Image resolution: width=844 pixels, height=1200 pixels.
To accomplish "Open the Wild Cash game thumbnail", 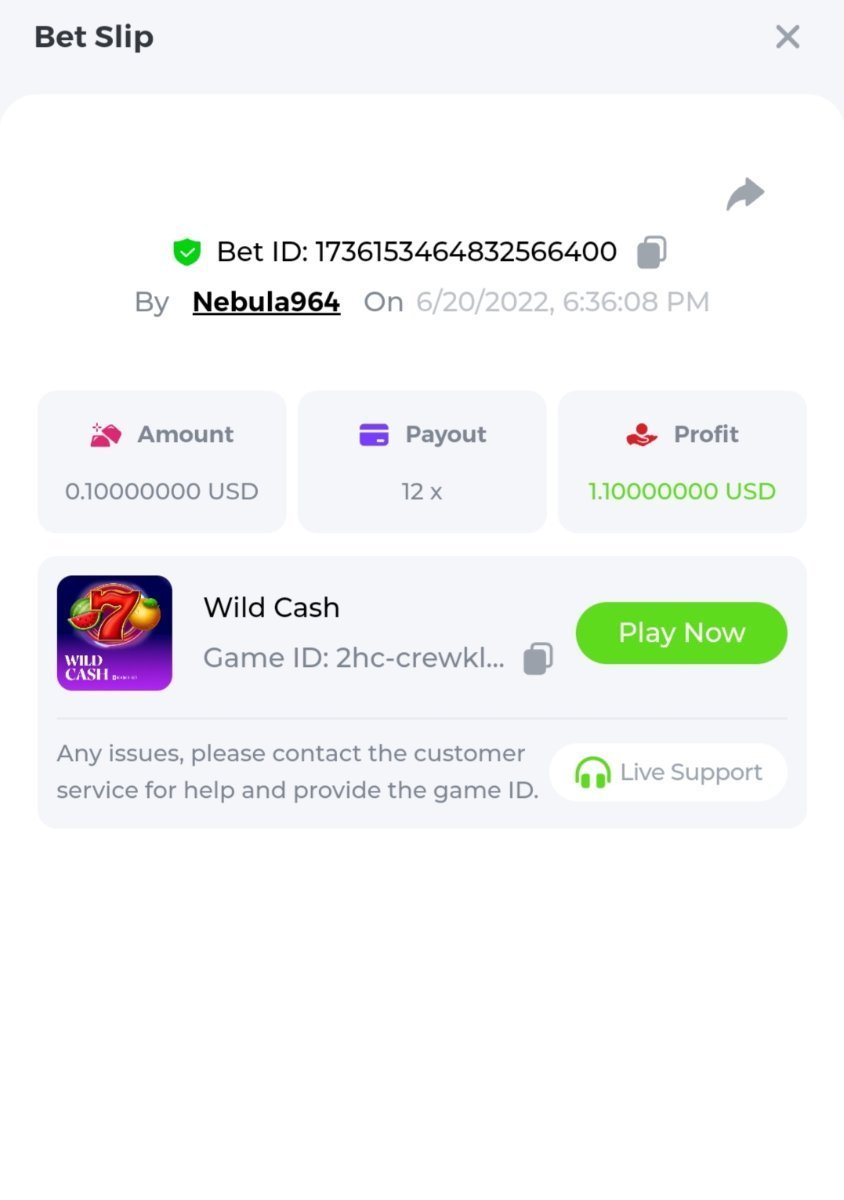I will pos(114,633).
